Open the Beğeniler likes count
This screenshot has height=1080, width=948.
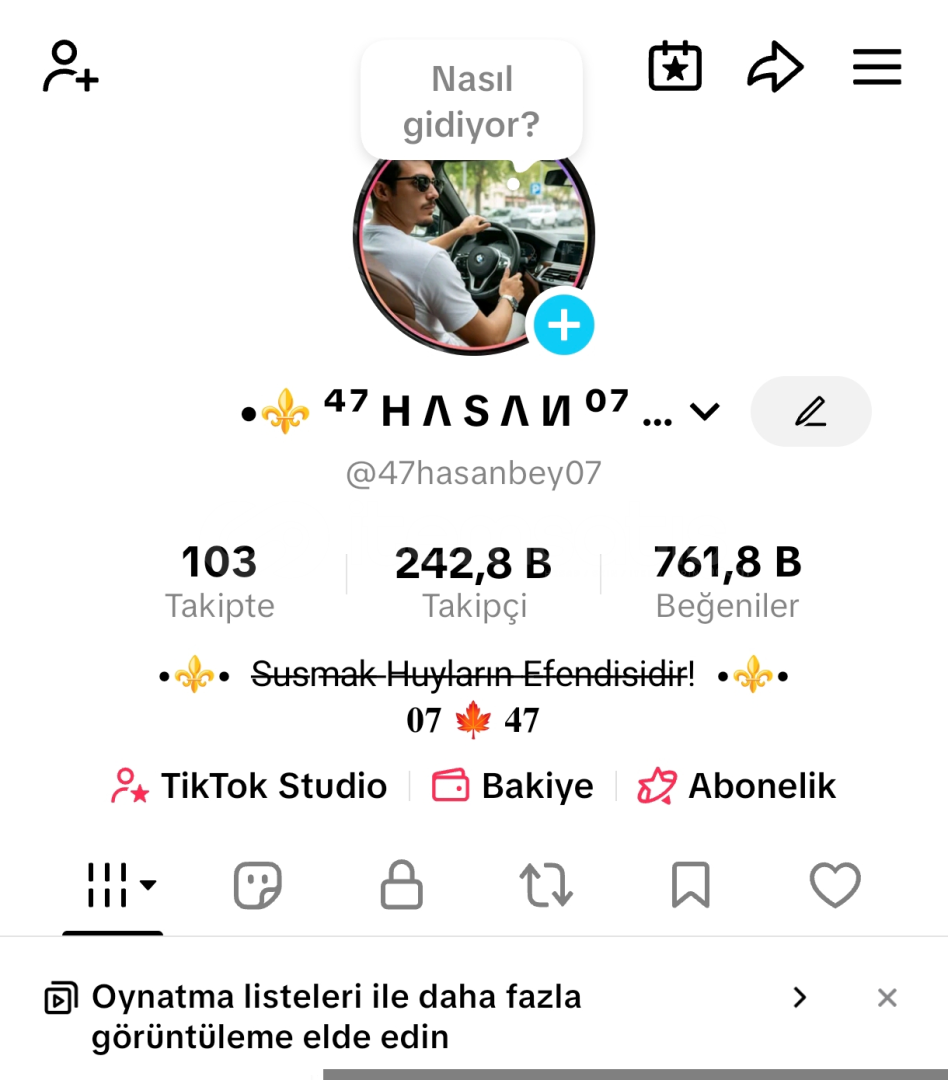pos(727,580)
